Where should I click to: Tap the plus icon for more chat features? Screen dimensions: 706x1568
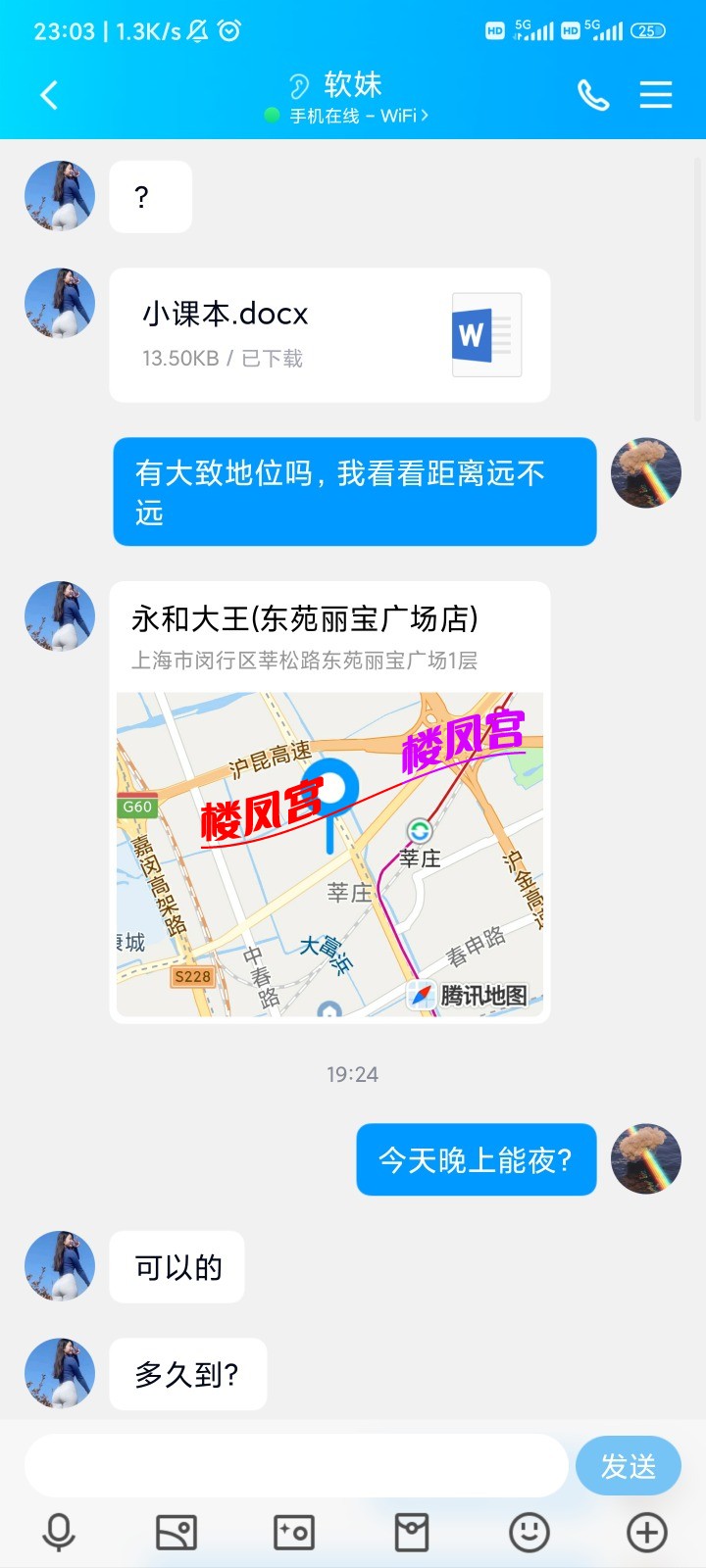pyautogui.click(x=647, y=1531)
